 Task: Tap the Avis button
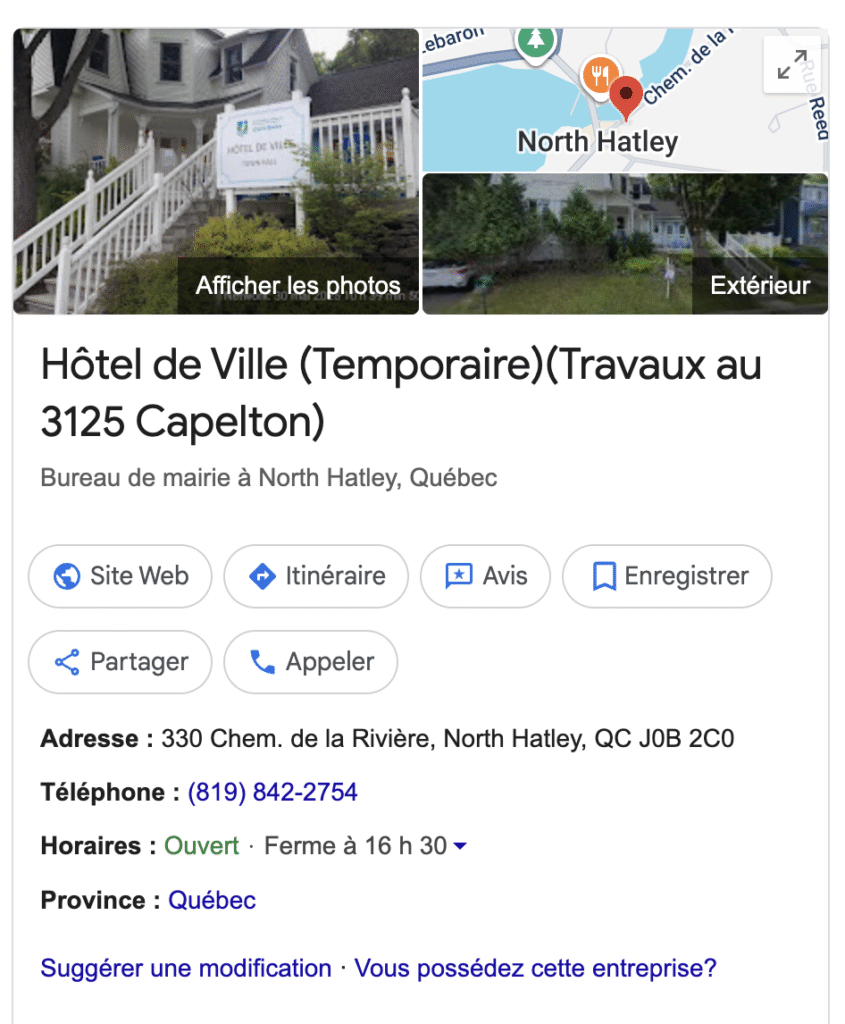[485, 576]
